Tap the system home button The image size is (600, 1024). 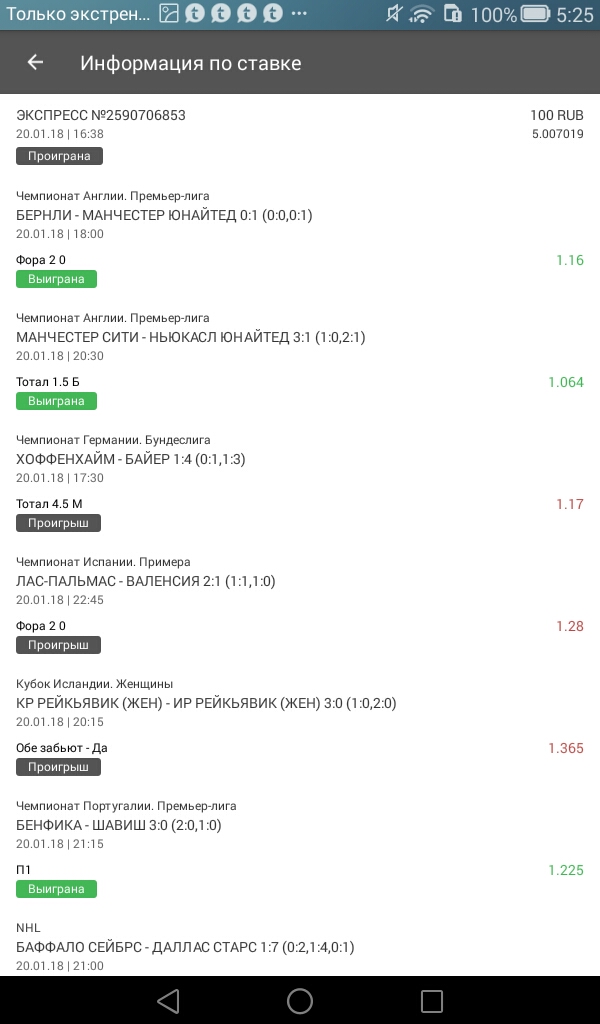pyautogui.click(x=300, y=1000)
